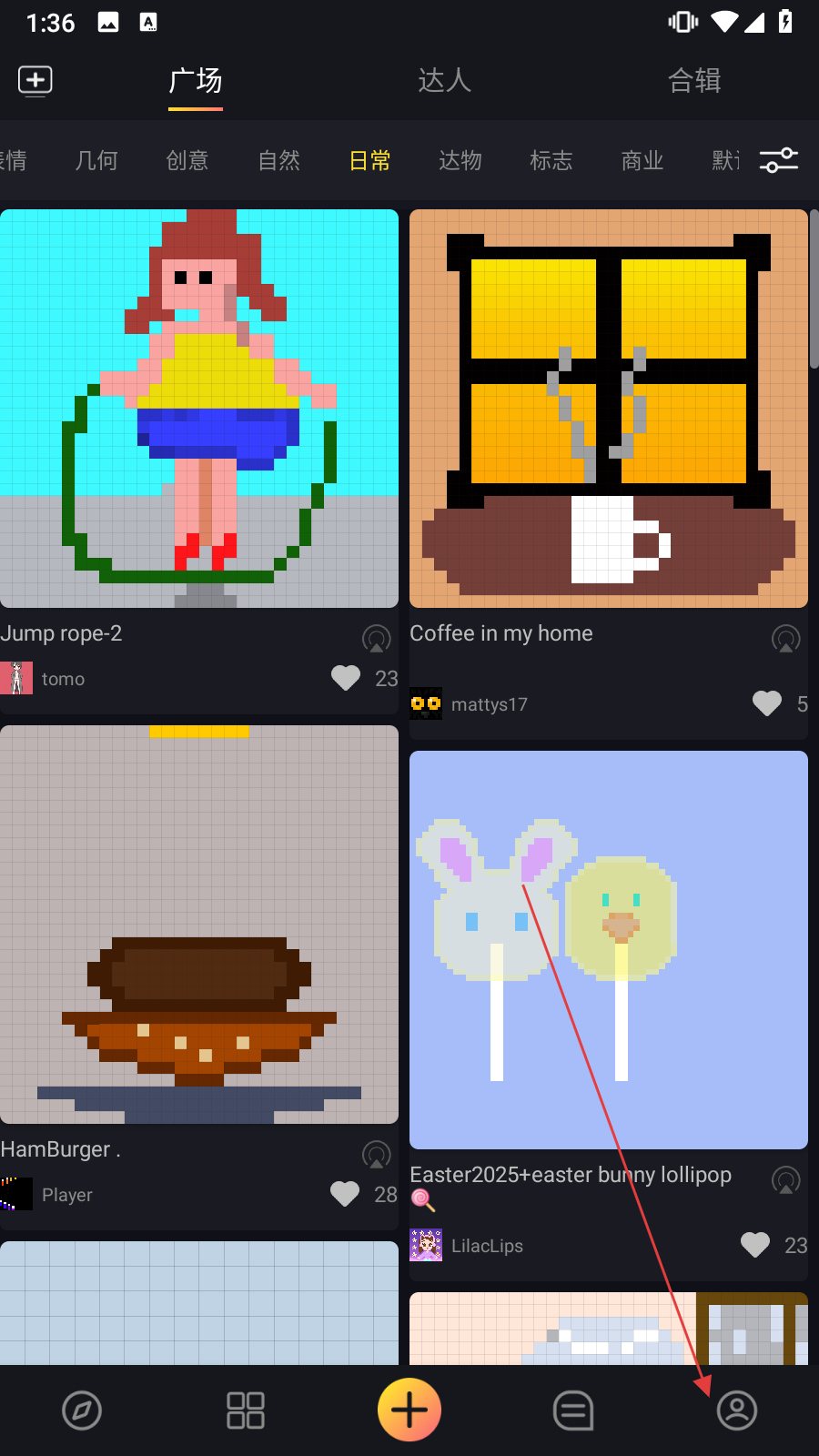Switch to the 合辑 tab
The height and width of the screenshot is (1456, 819).
[x=694, y=81]
